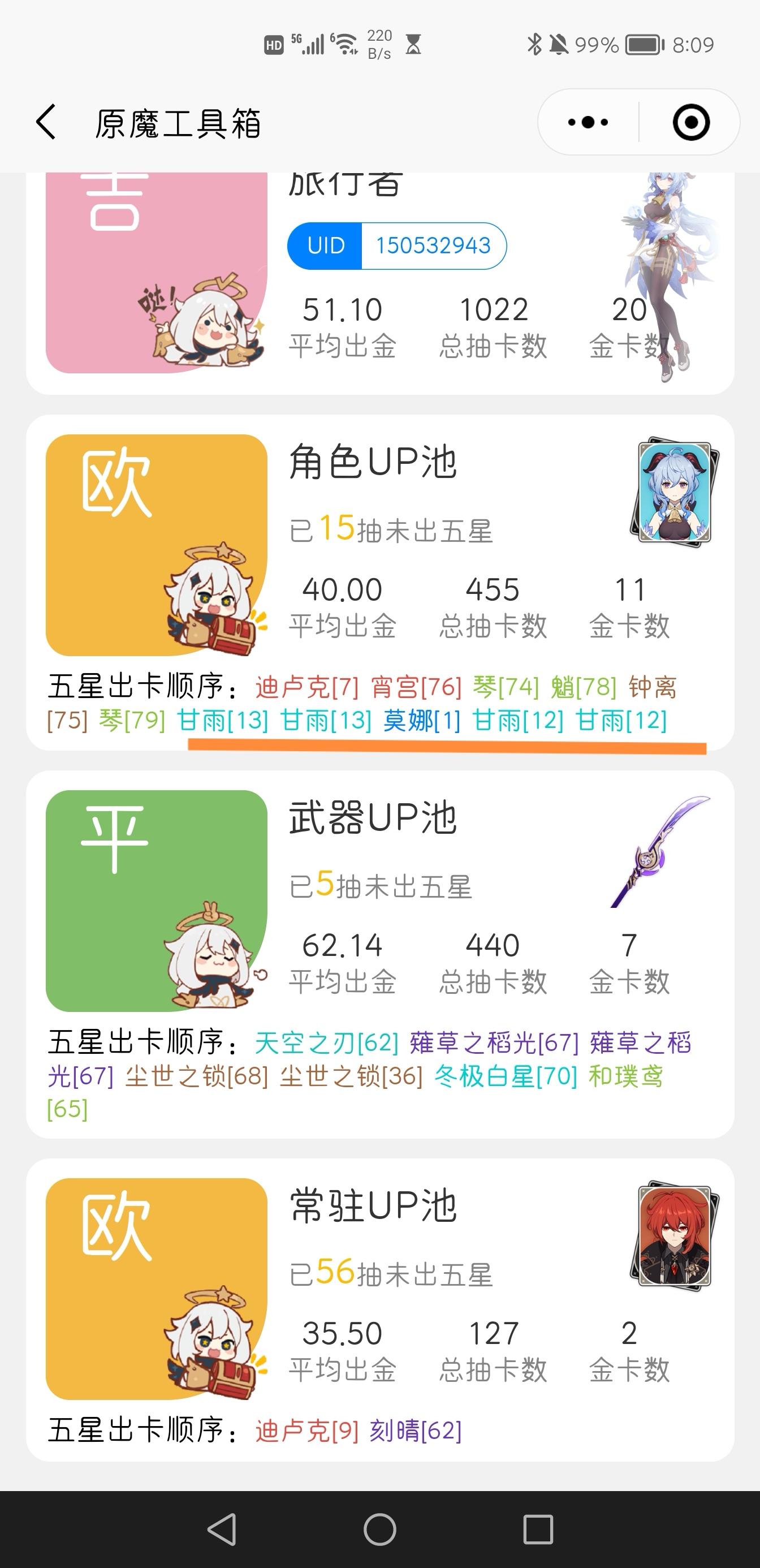The width and height of the screenshot is (760, 1568).
Task: Open system recent apps
Action: point(538,1529)
